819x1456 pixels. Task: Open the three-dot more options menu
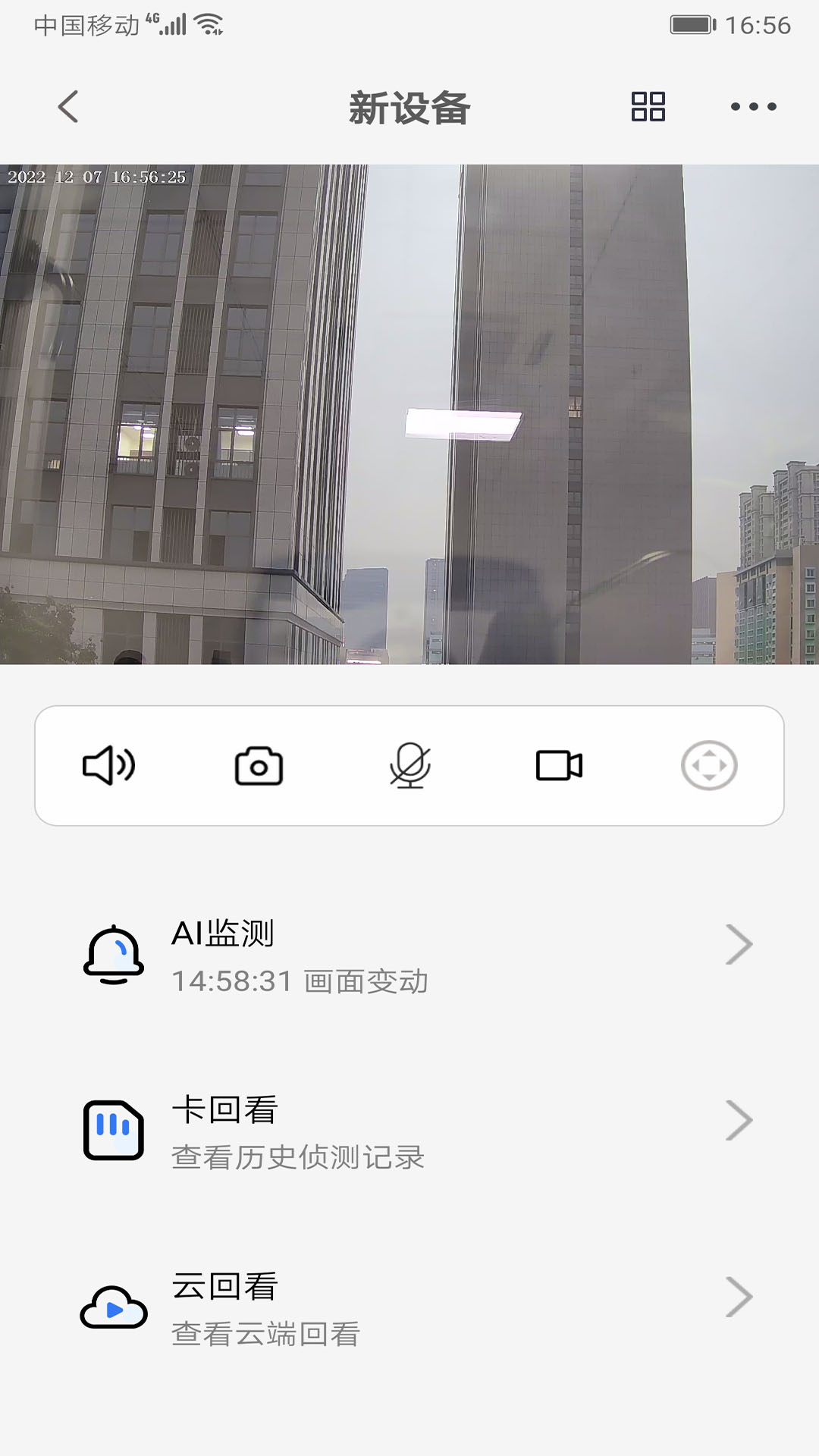[x=752, y=108]
